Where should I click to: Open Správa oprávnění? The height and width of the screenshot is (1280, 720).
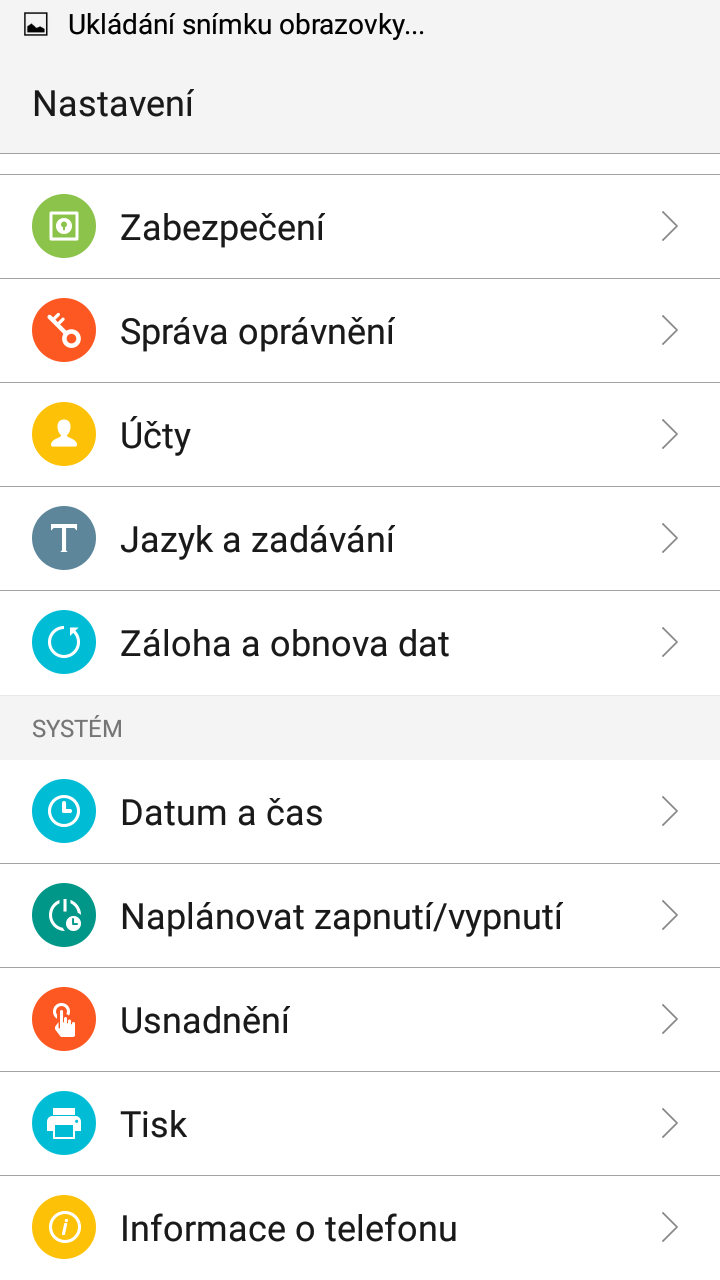pyautogui.click(x=360, y=331)
